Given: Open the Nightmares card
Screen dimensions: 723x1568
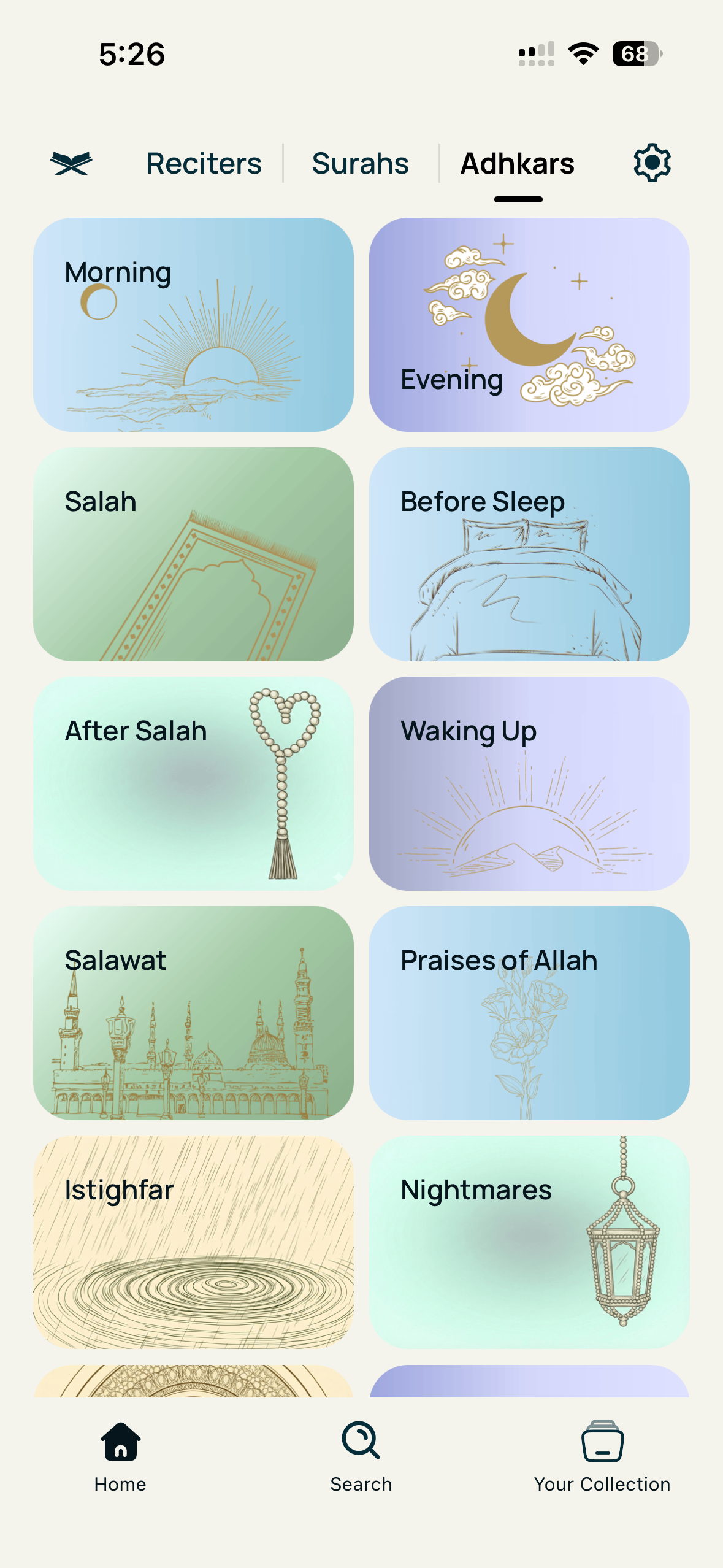Looking at the screenshot, I should pyautogui.click(x=529, y=1242).
